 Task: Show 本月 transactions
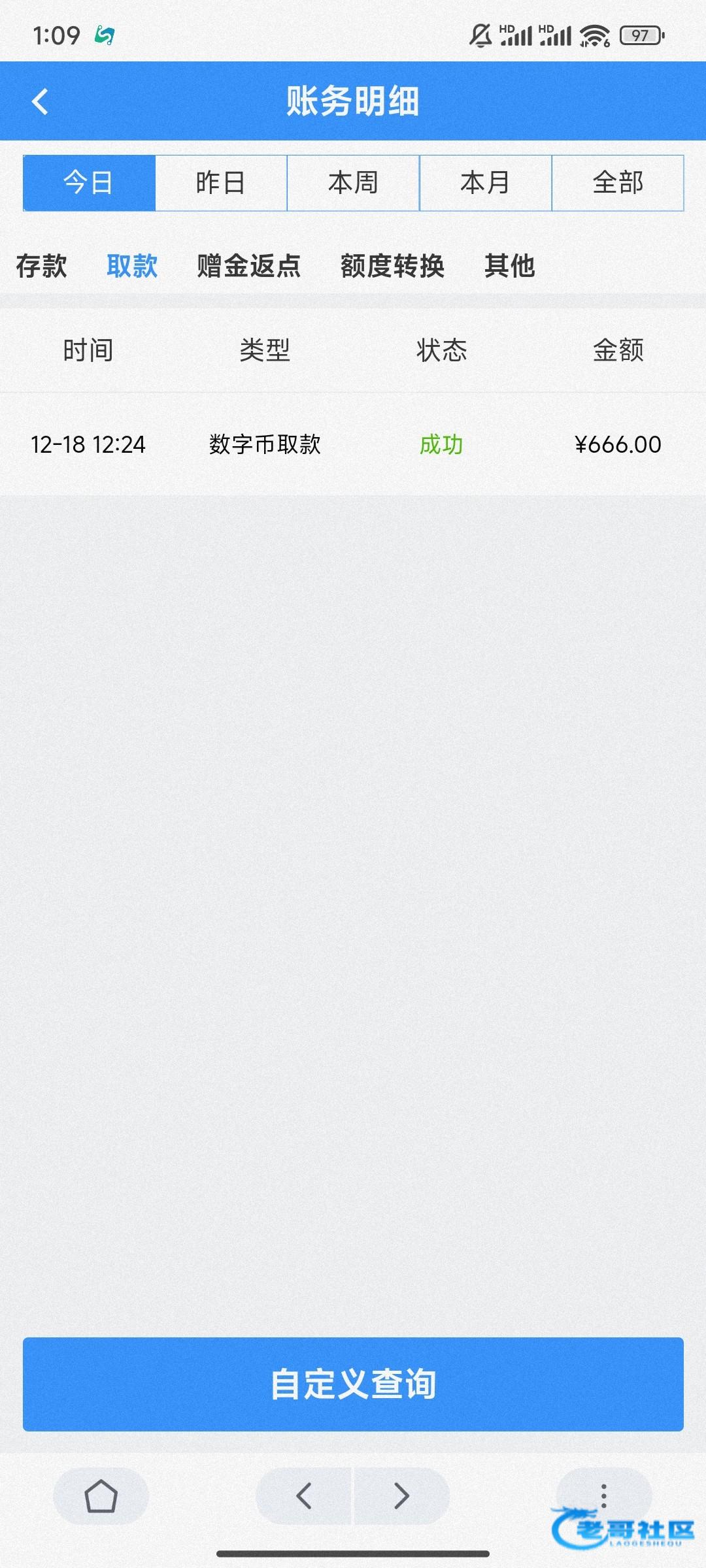pyautogui.click(x=485, y=183)
